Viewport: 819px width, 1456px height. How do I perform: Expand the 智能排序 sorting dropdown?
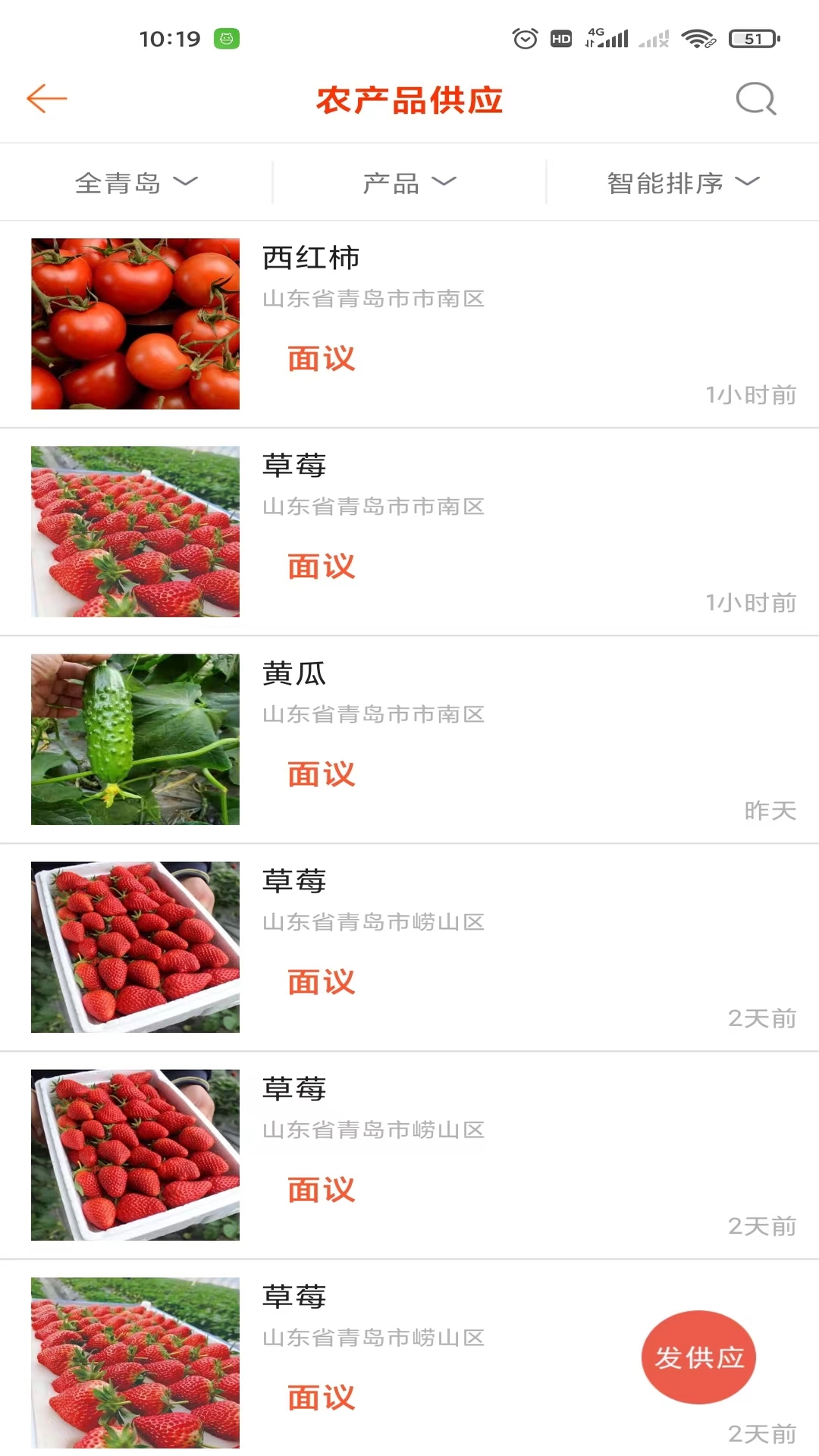pos(682,182)
